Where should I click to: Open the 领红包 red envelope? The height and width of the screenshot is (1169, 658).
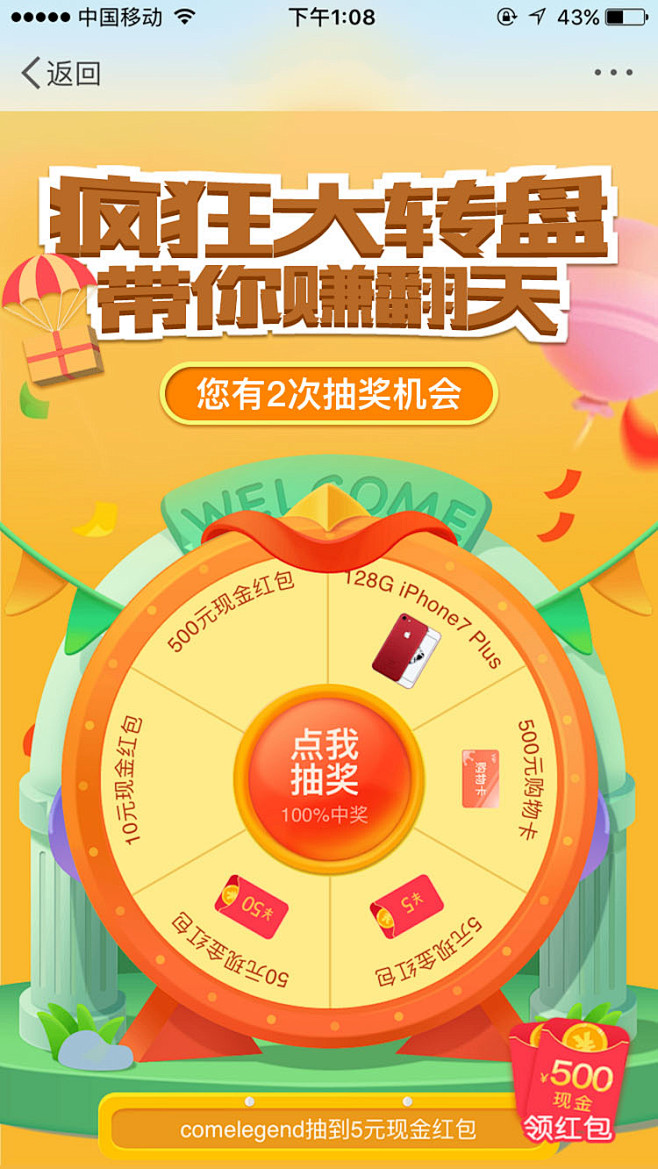tap(571, 1091)
